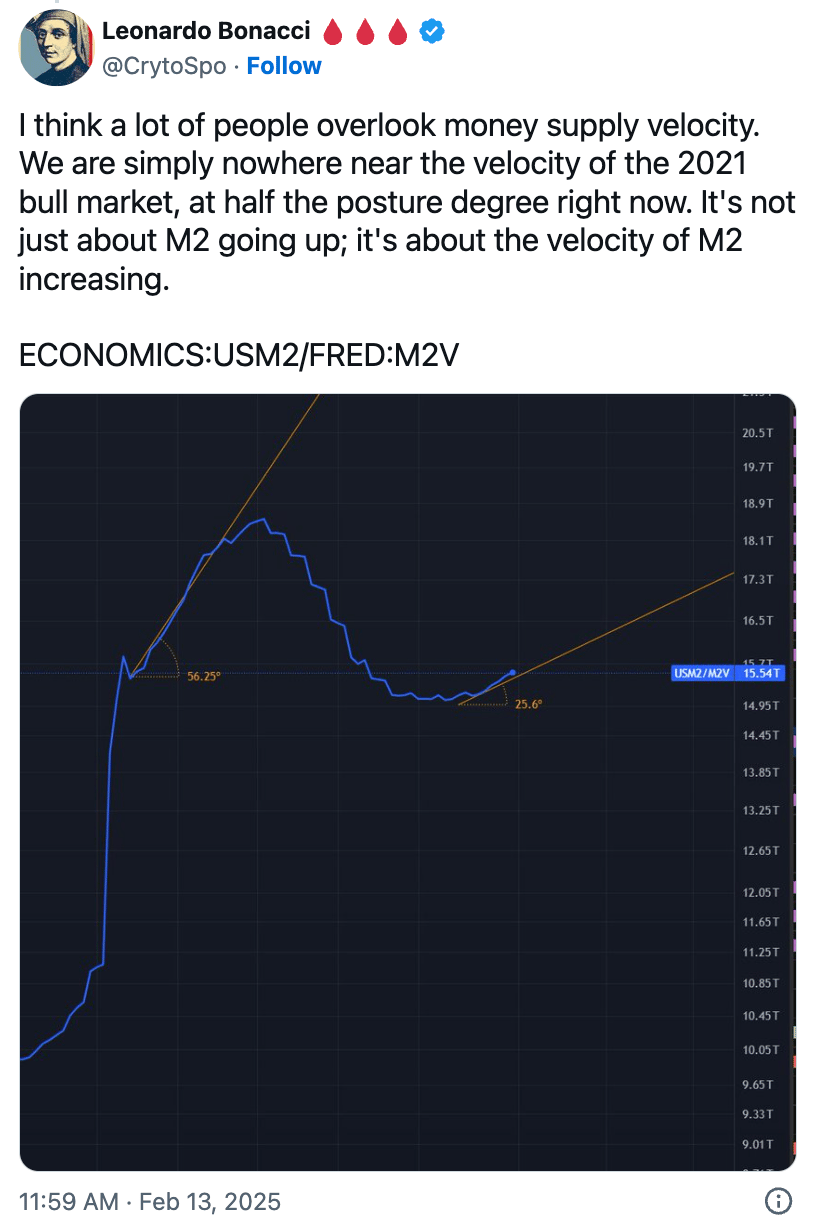This screenshot has height=1228, width=818.
Task: Tap the info icon beside the timestamp
Action: coord(778,1201)
